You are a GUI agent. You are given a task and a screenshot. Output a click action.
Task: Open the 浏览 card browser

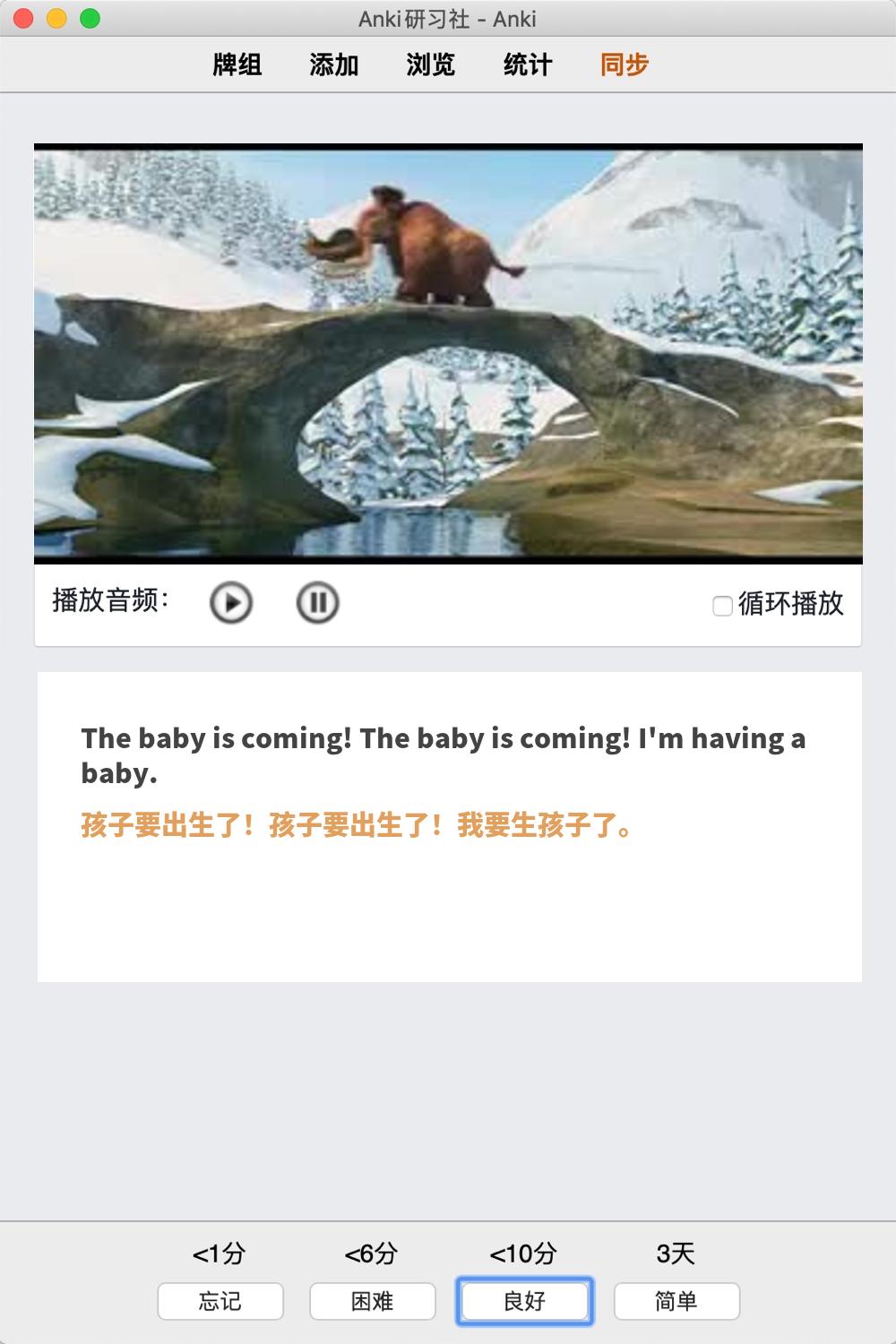point(431,65)
